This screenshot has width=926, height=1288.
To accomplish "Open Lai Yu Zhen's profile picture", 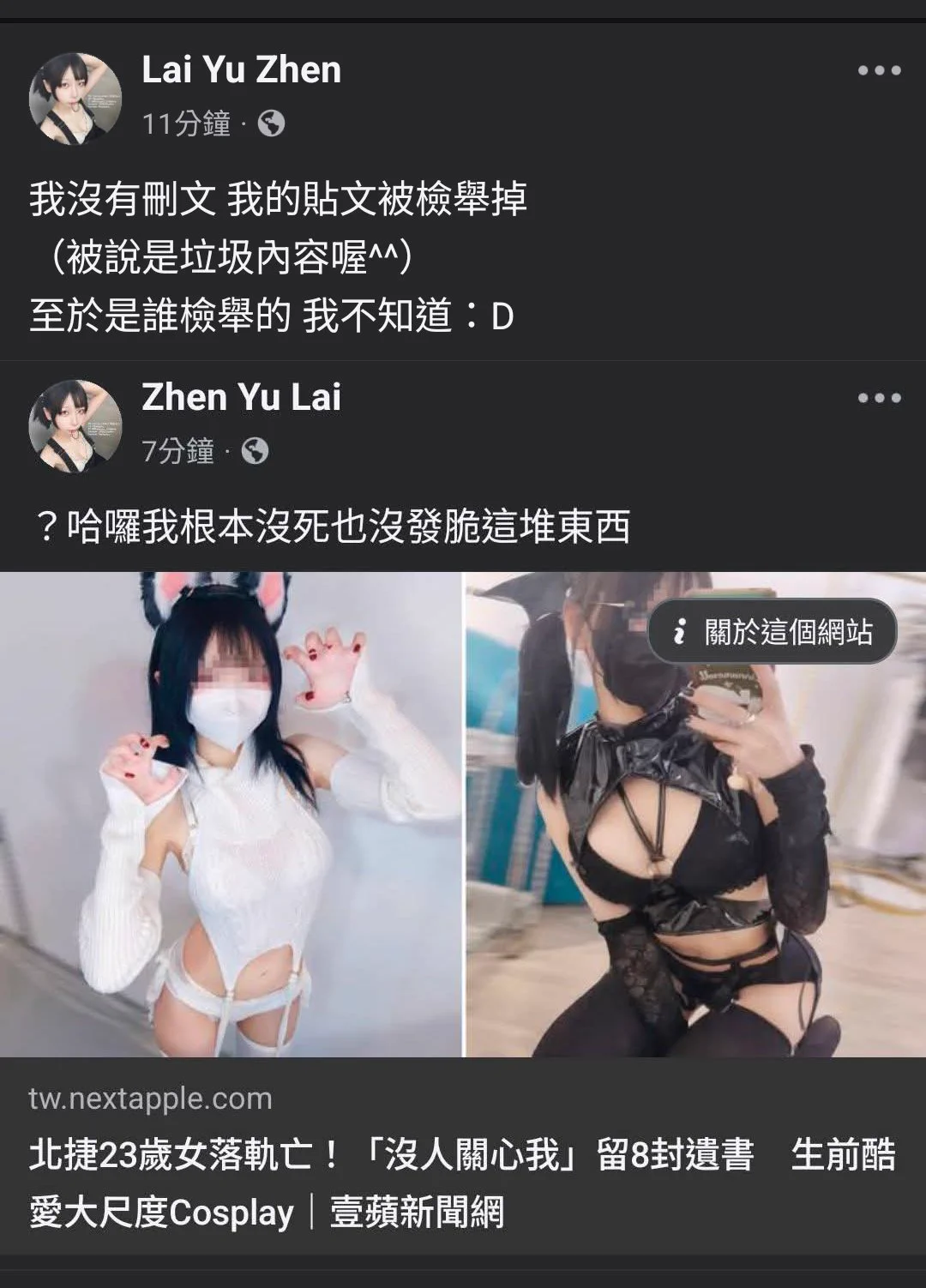I will 75,98.
